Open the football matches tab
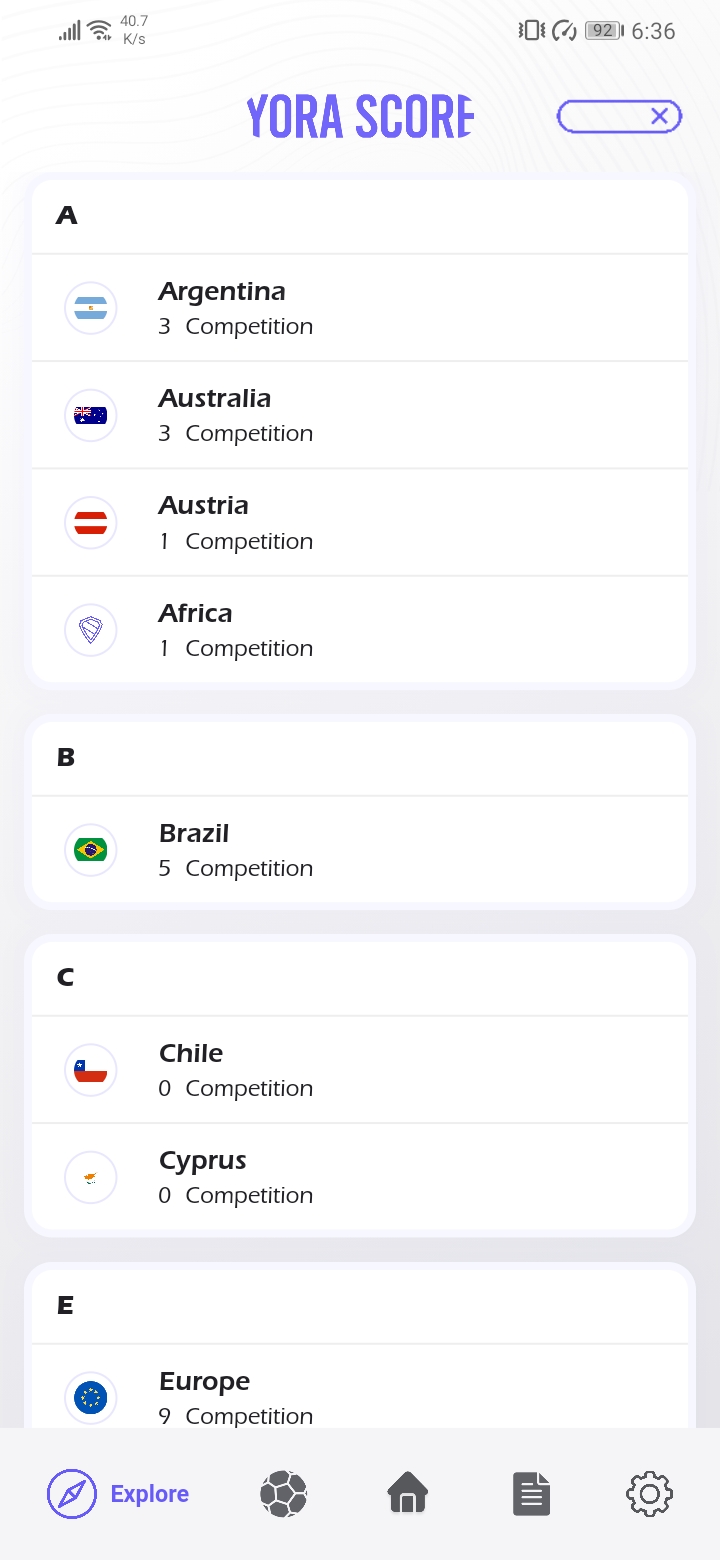 pyautogui.click(x=283, y=1494)
